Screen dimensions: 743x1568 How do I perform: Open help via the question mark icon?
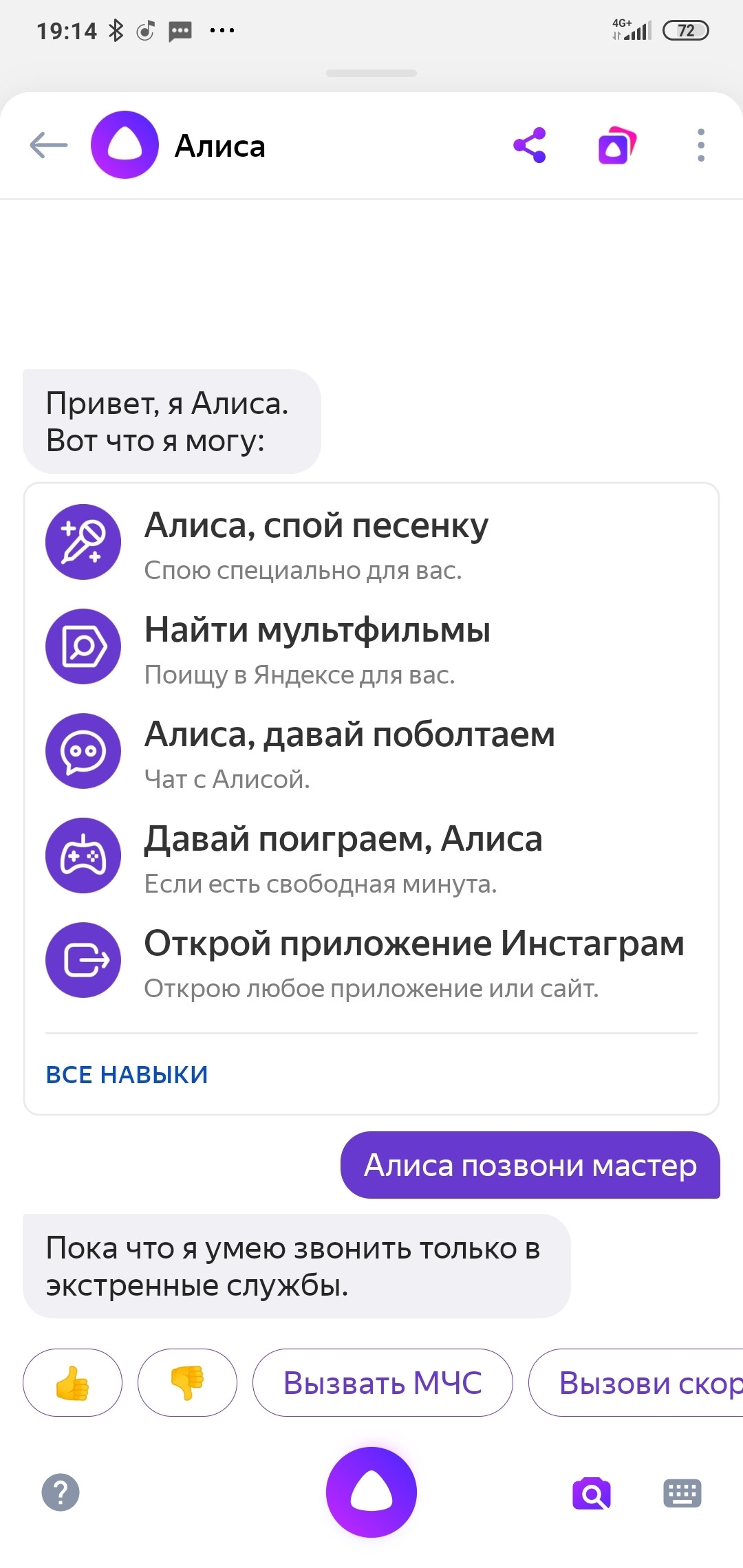tap(61, 1492)
